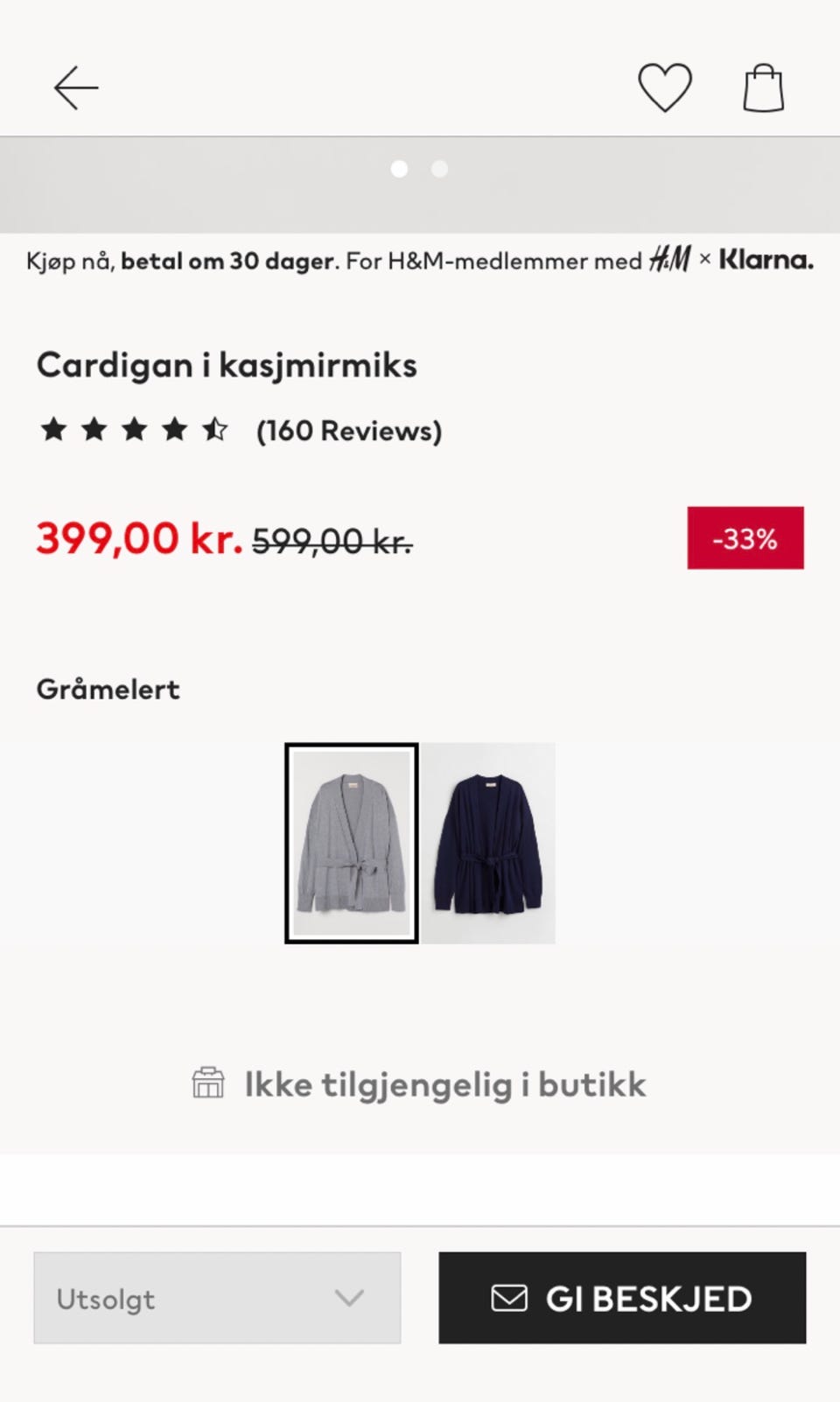The width and height of the screenshot is (840, 1402).
Task: Open the shopping bag icon
Action: coord(762,87)
